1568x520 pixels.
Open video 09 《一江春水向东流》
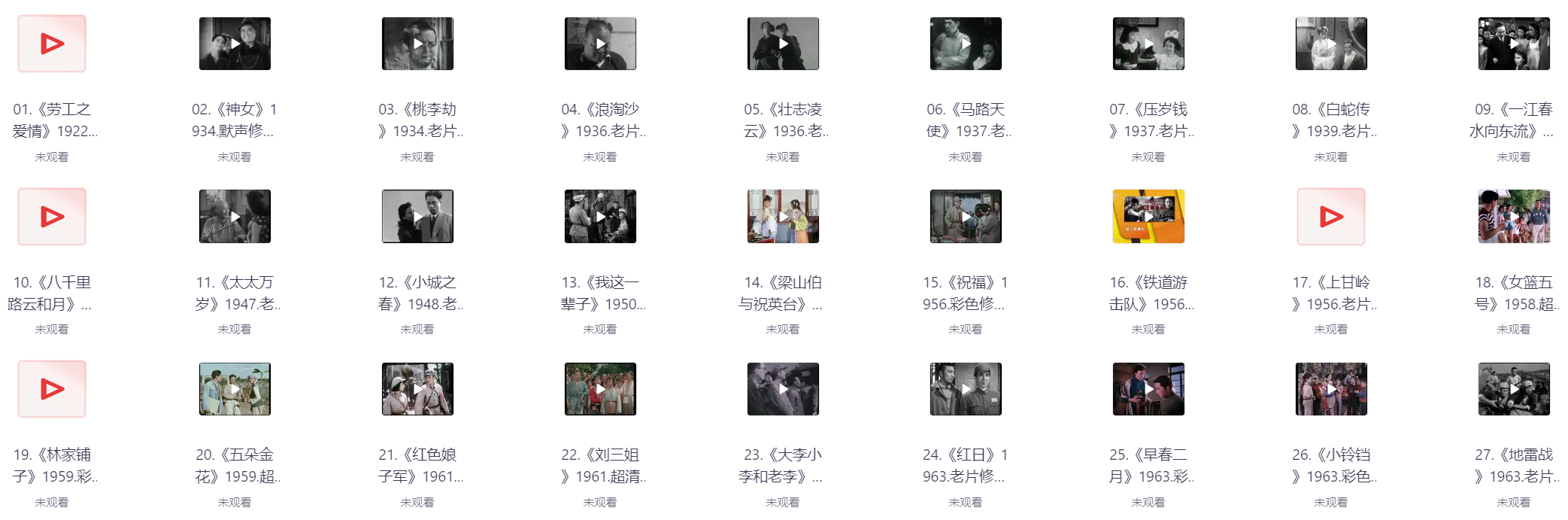[1514, 44]
